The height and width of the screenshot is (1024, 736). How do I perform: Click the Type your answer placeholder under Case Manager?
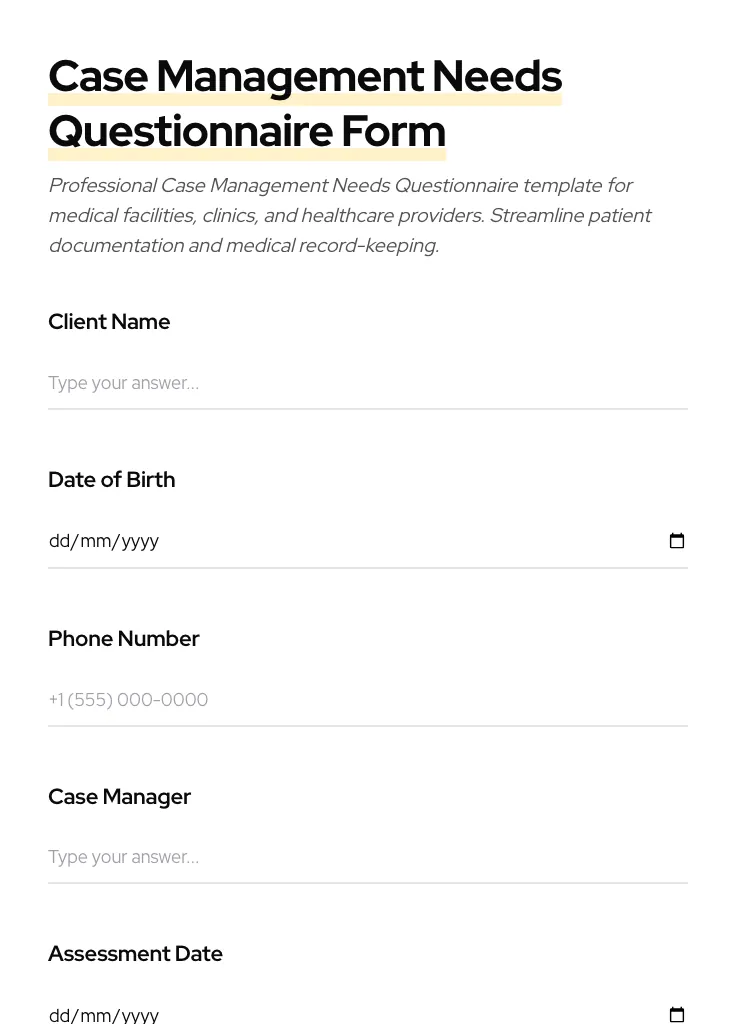pyautogui.click(x=123, y=857)
